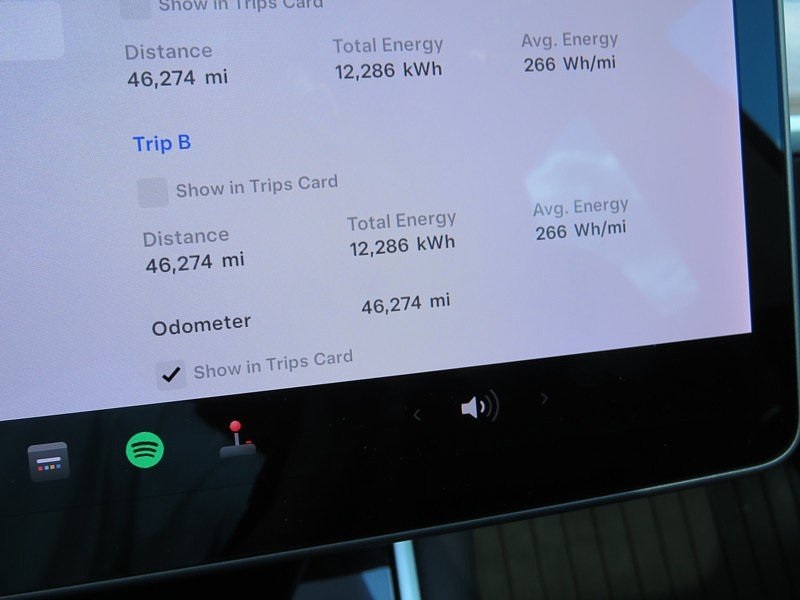800x600 pixels.
Task: Open the app launcher in the dock
Action: (49, 462)
